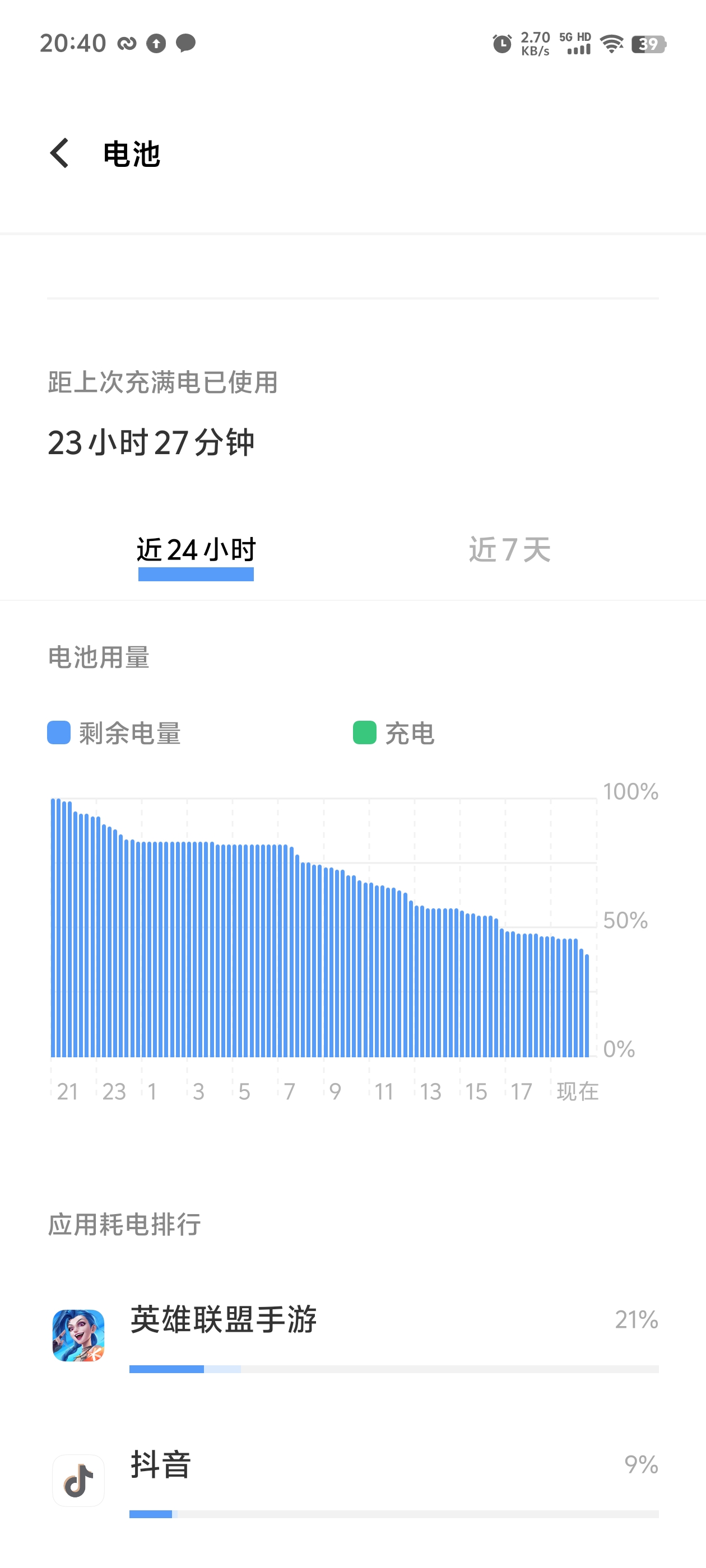The image size is (706, 1568).
Task: Switch to the 近7天 tab
Action: tap(510, 550)
